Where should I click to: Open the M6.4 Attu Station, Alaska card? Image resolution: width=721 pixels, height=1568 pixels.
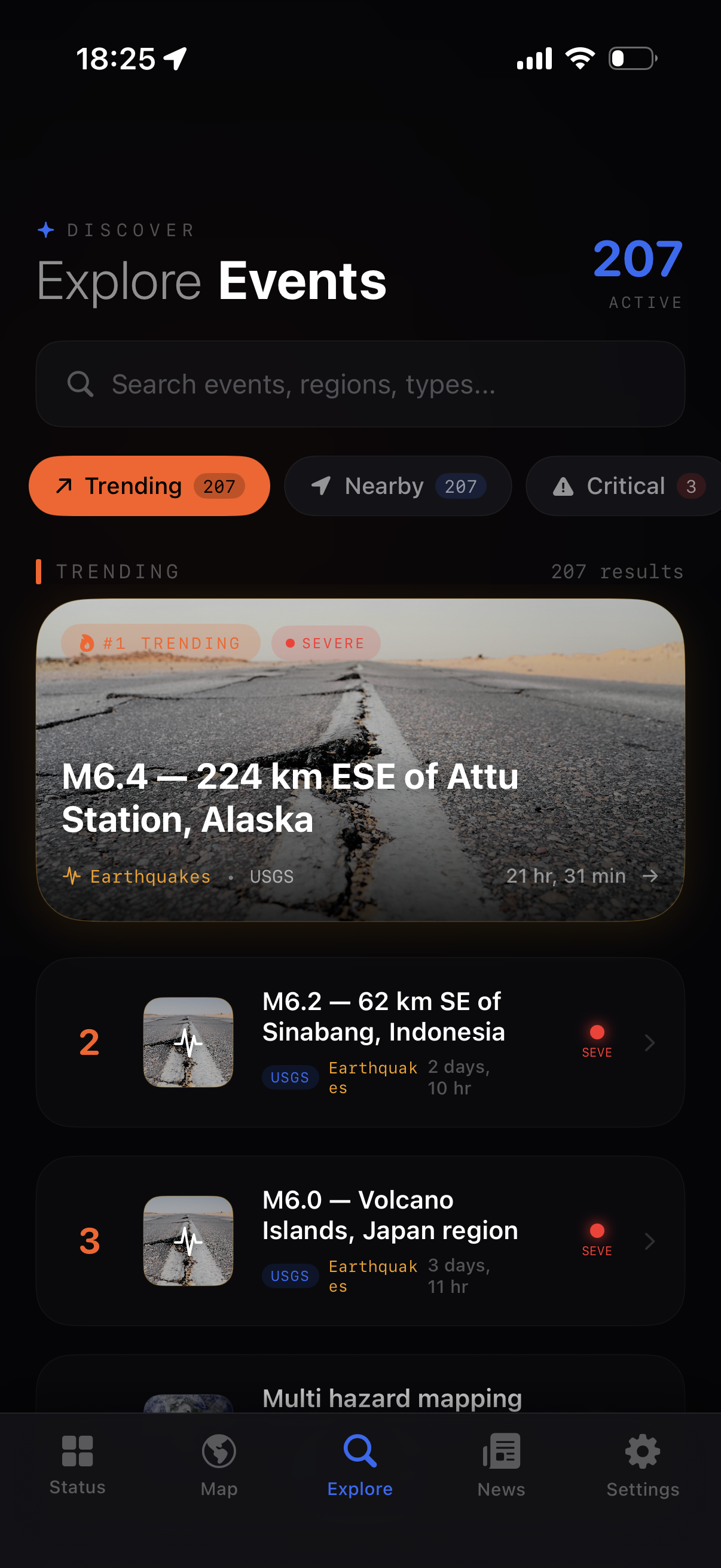click(360, 759)
